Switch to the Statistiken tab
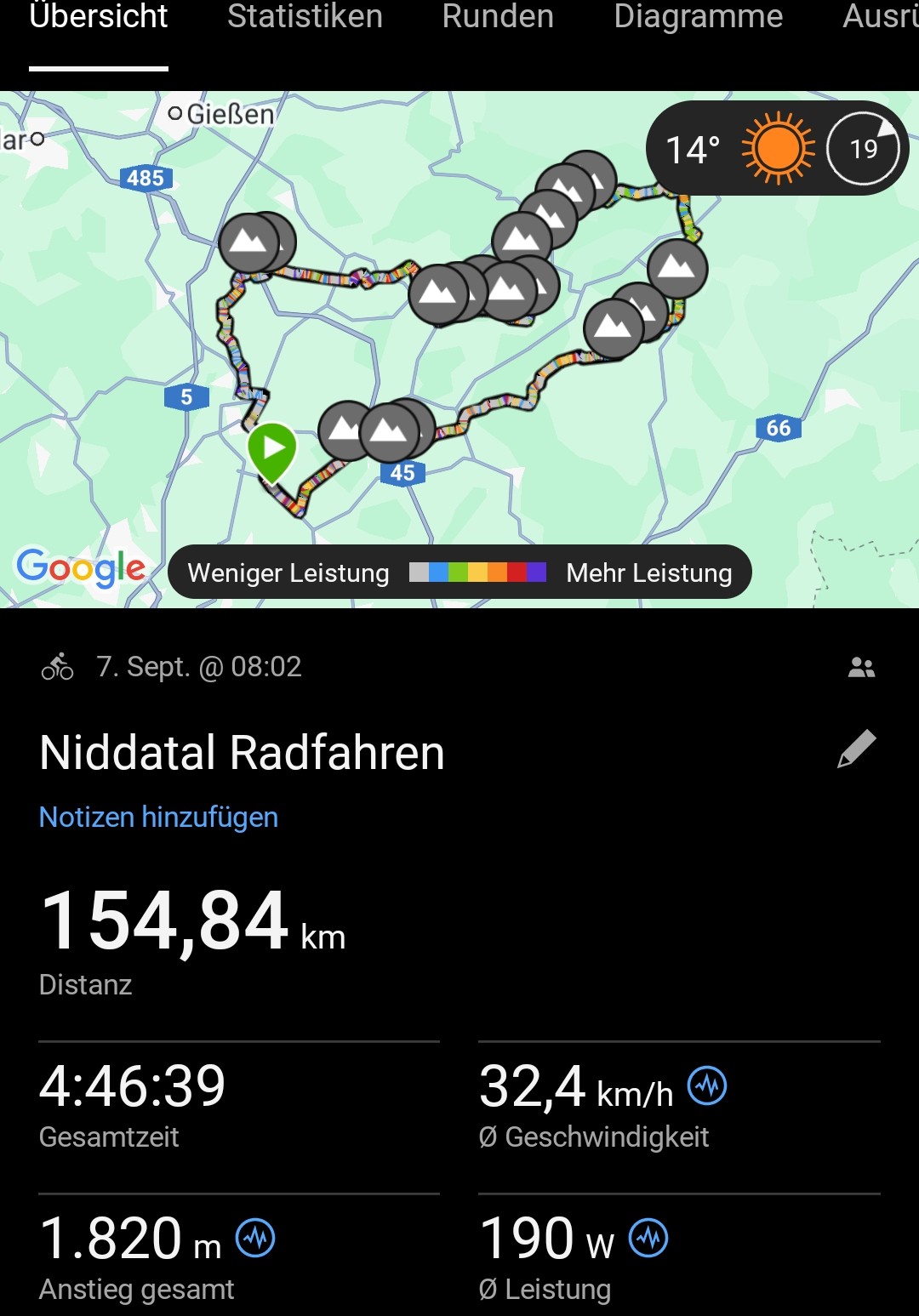 (x=305, y=17)
